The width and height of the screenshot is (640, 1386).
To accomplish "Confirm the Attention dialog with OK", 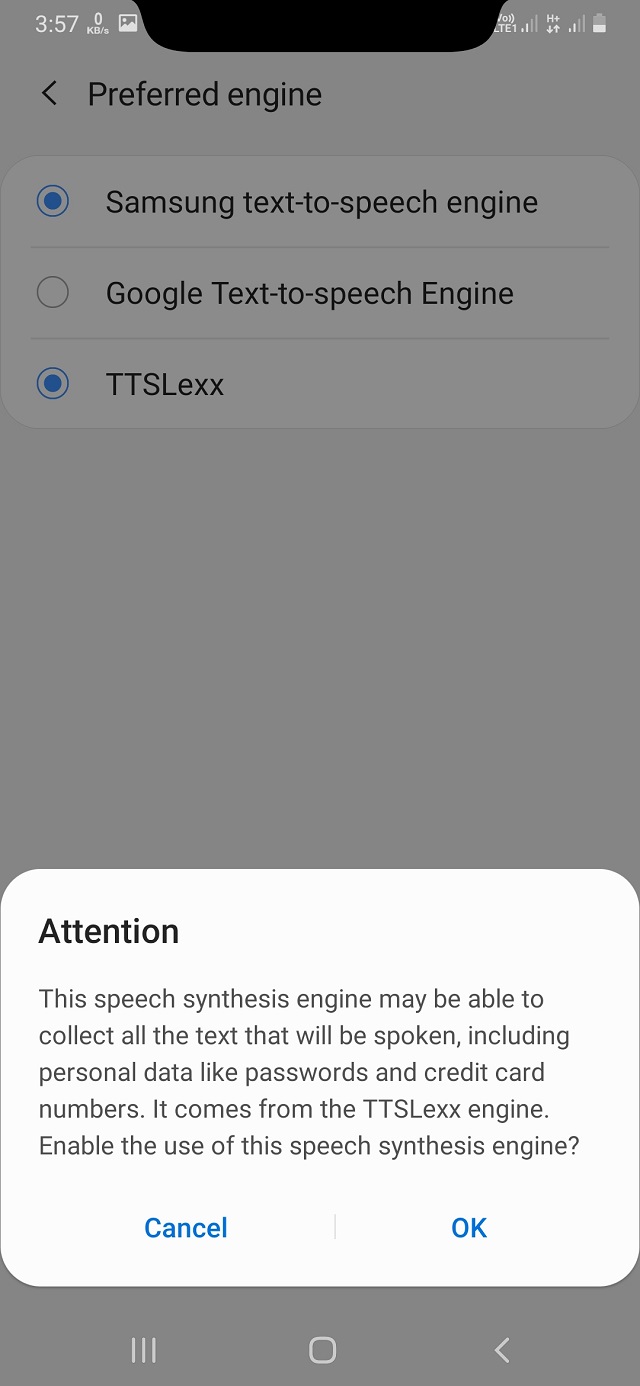I will pyautogui.click(x=469, y=1228).
